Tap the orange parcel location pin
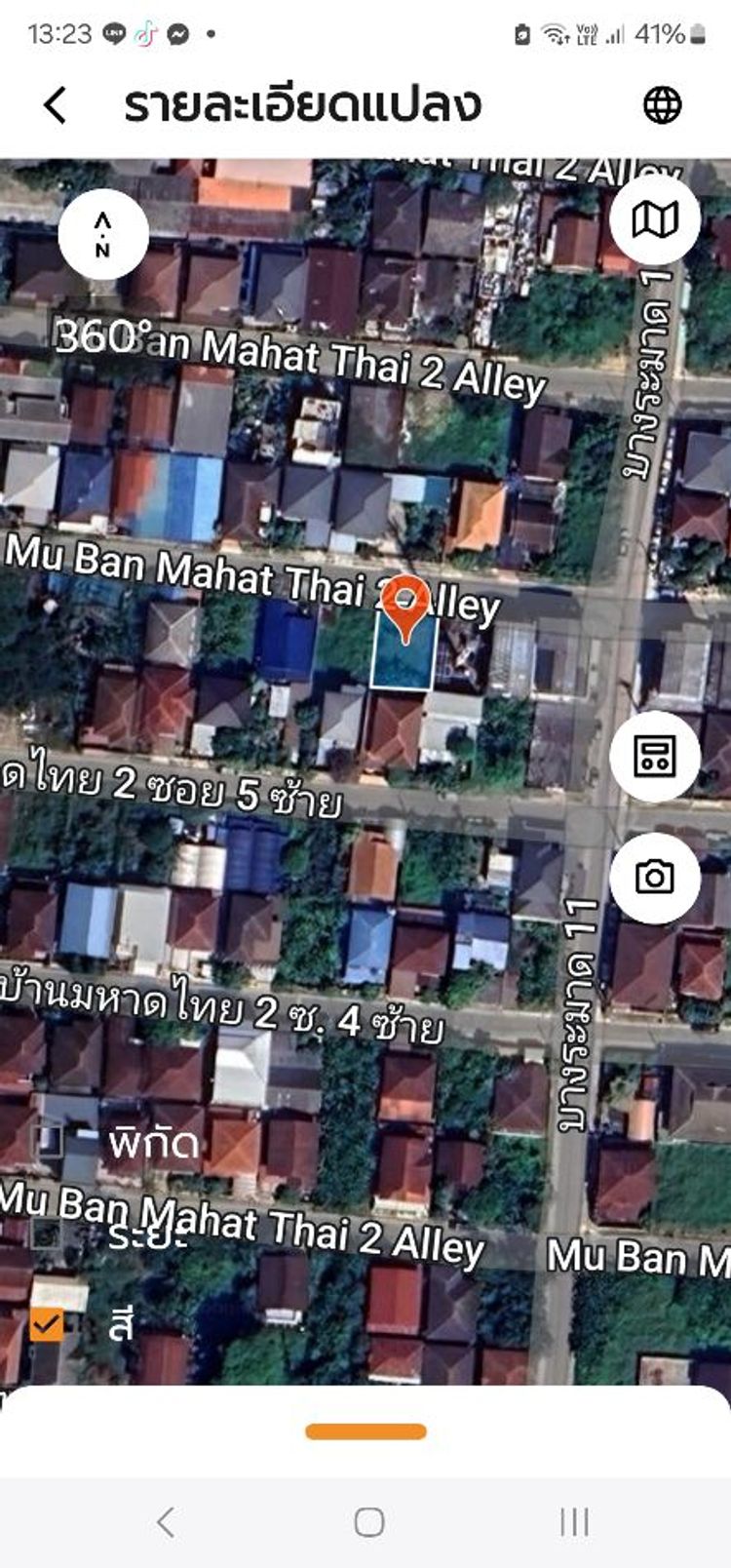Screen dimensions: 731x1568 click(x=405, y=607)
